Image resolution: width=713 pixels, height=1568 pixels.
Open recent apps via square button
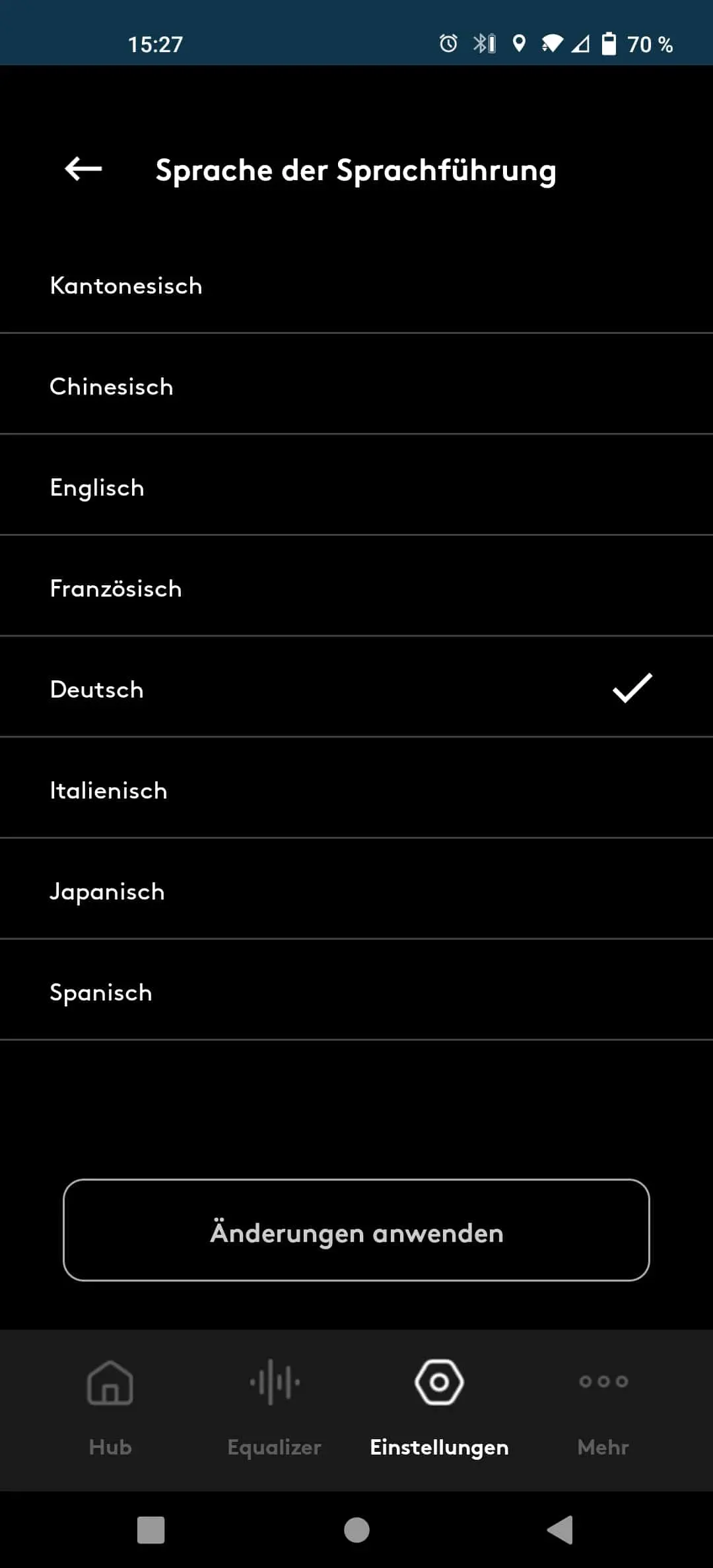coord(151,1530)
